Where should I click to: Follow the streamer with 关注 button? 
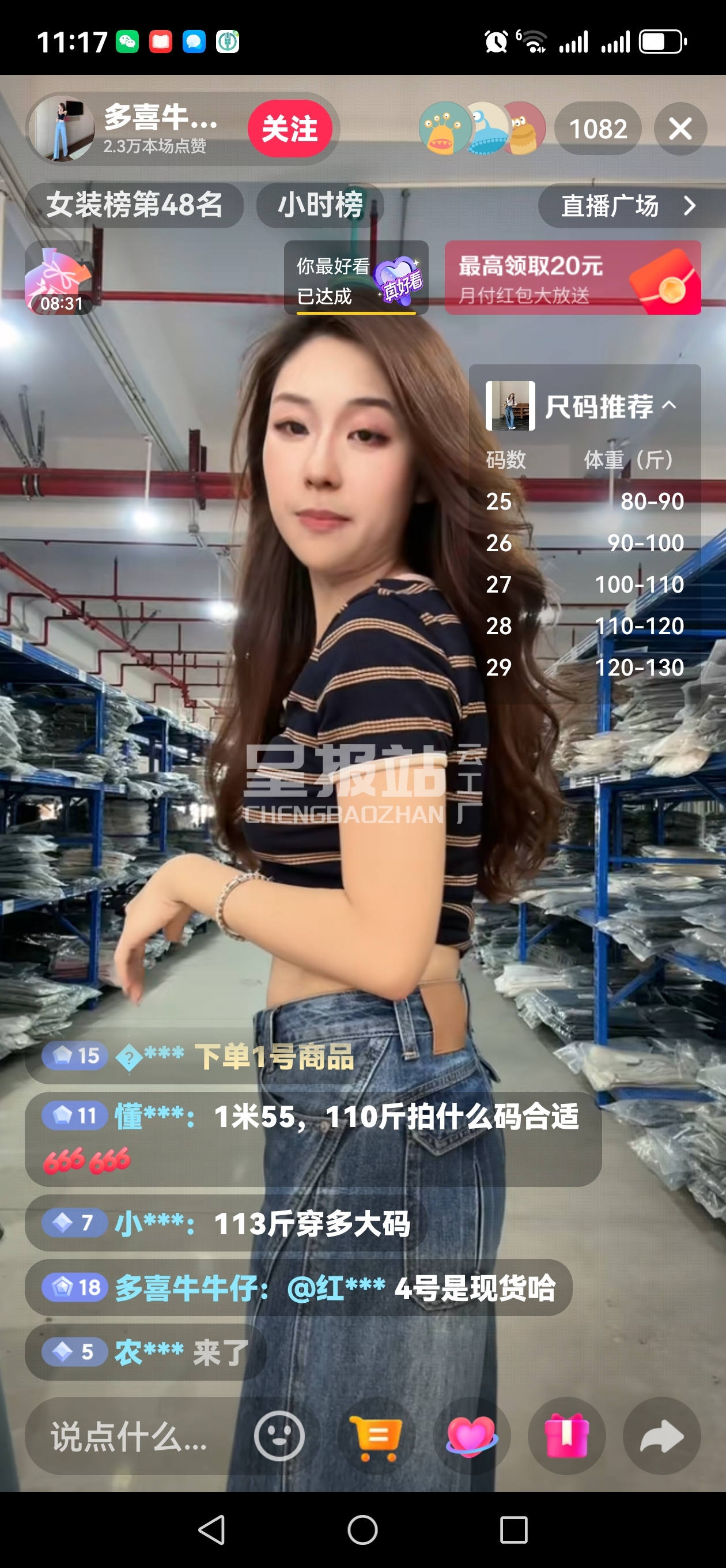click(x=289, y=129)
